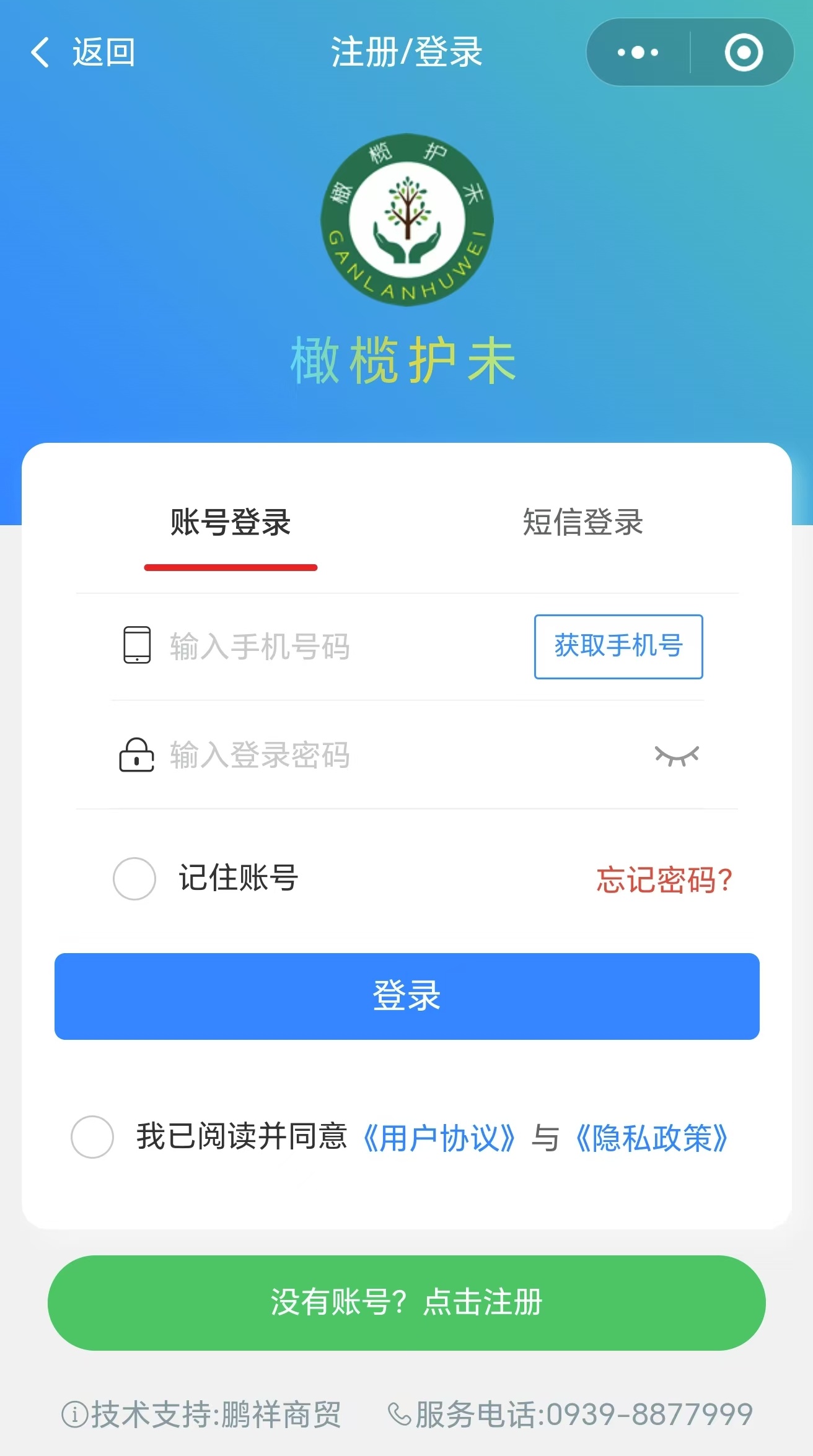Open the mini program three-dot menu
The width and height of the screenshot is (813, 1456).
(x=638, y=52)
